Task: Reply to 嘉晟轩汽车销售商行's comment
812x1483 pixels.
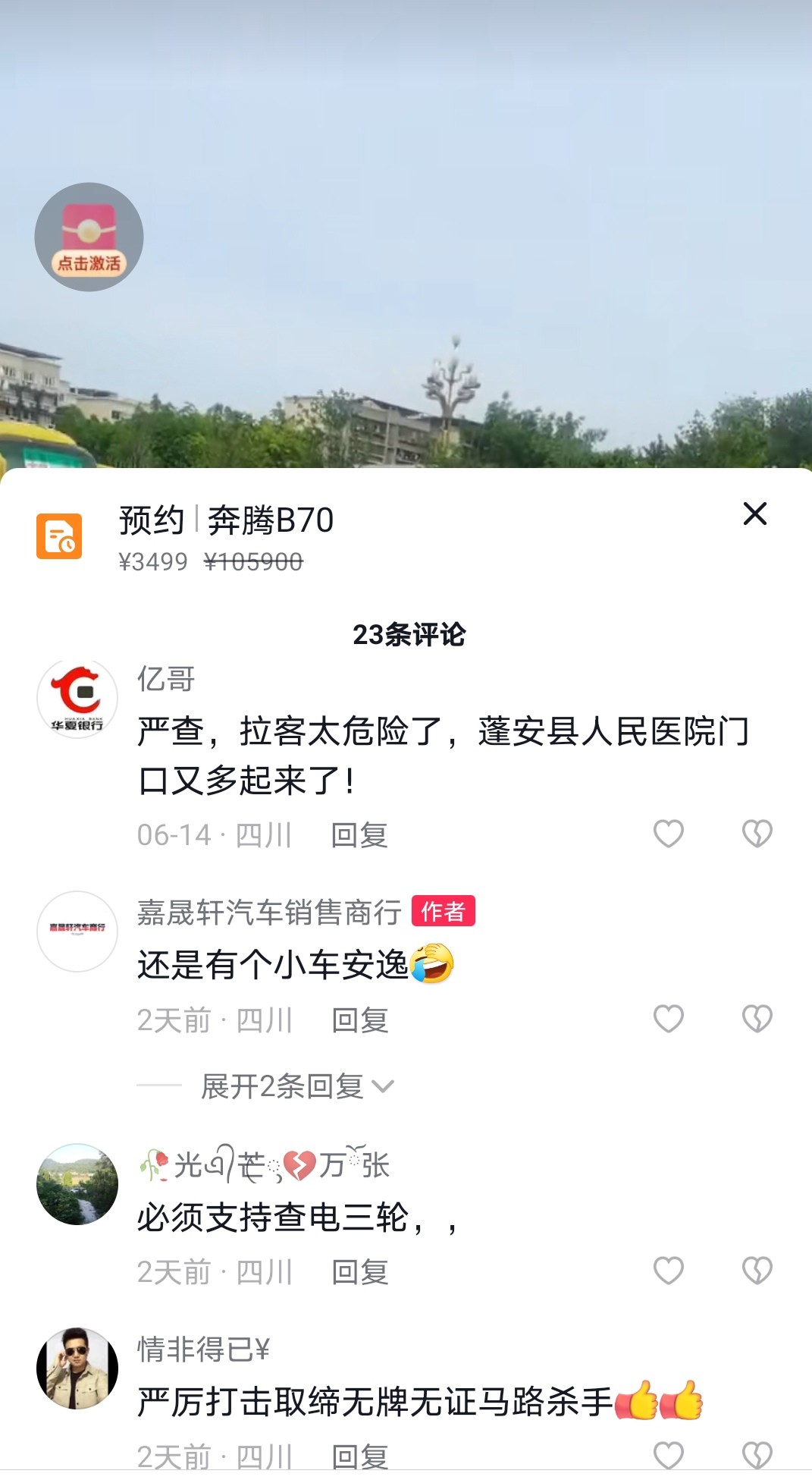Action: pyautogui.click(x=359, y=1020)
